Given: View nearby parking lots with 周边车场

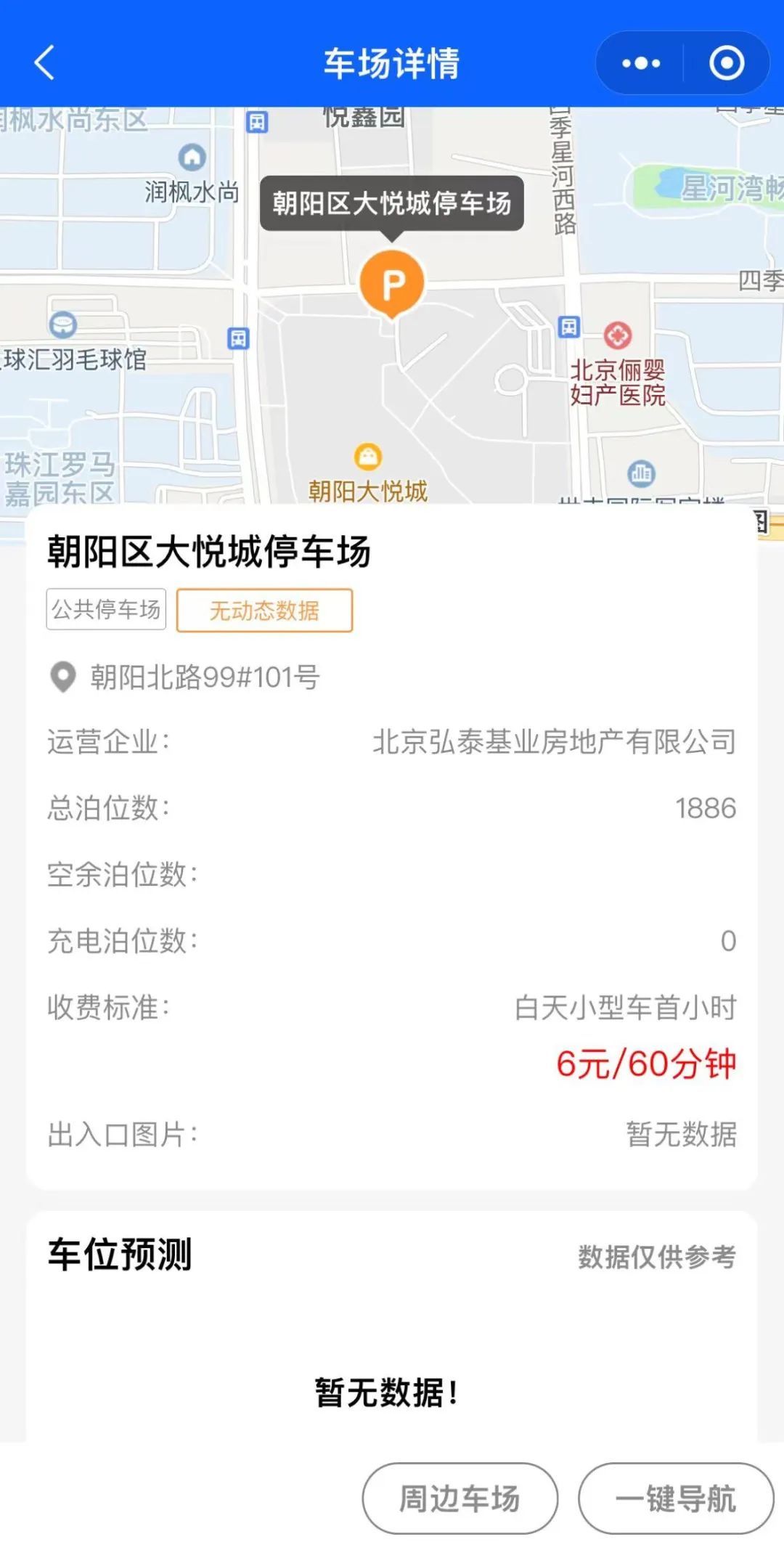Looking at the screenshot, I should pos(460,1498).
